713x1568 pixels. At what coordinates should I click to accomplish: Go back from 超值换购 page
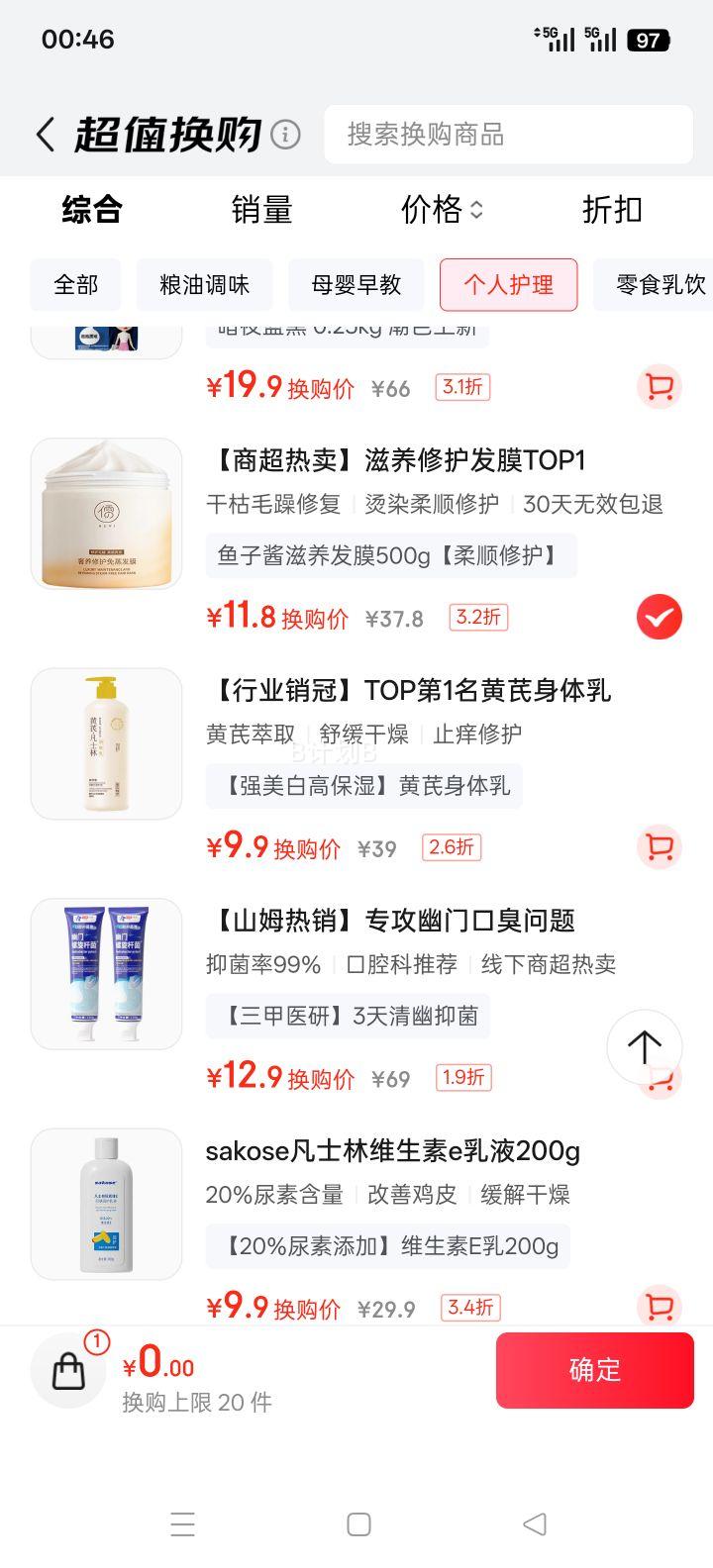[45, 135]
